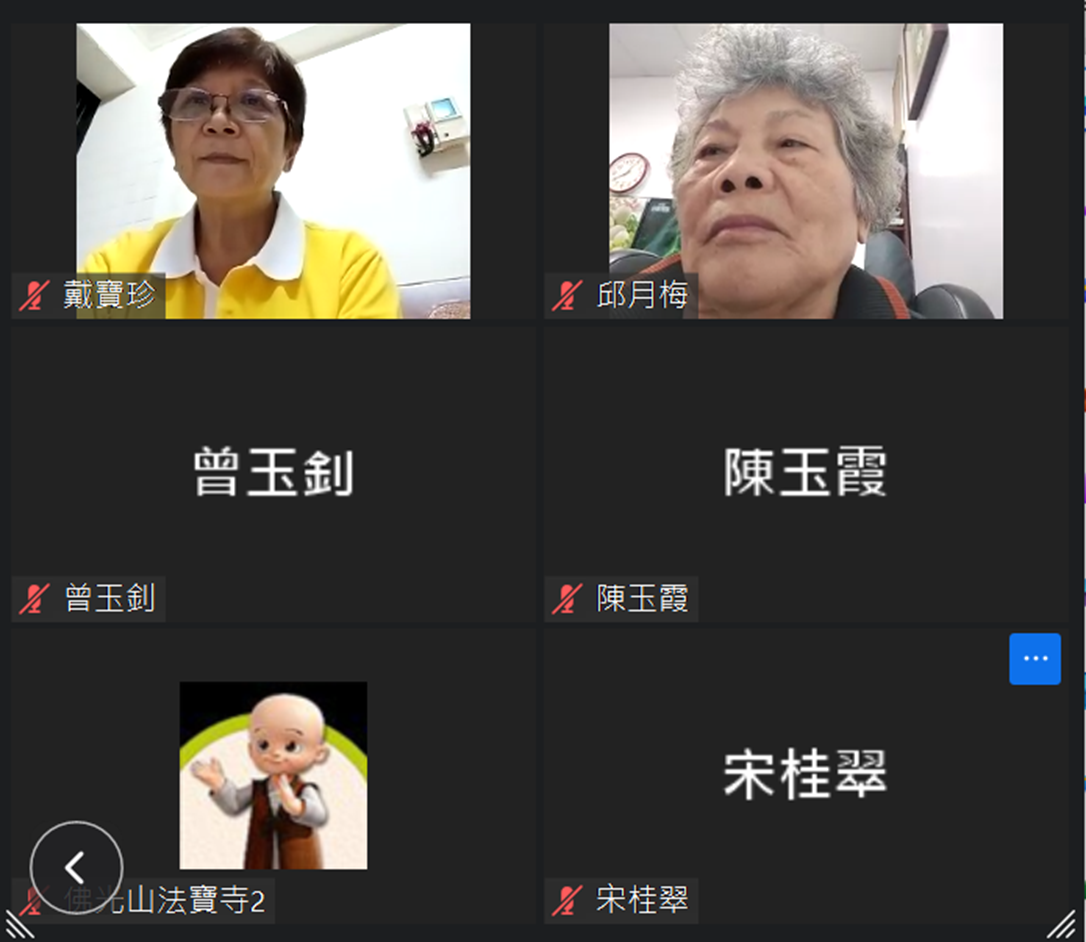The image size is (1086, 942).
Task: Open more options on 宋桂翠's tile
Action: 1034,659
